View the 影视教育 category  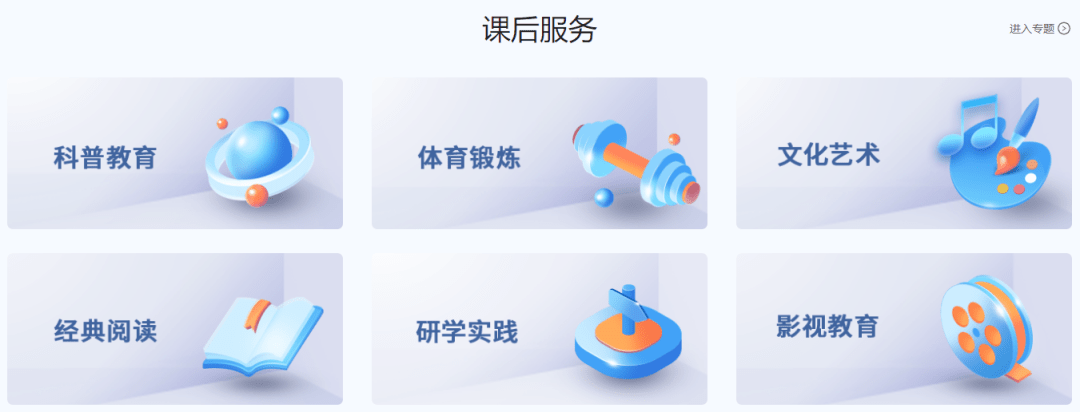[x=903, y=329]
